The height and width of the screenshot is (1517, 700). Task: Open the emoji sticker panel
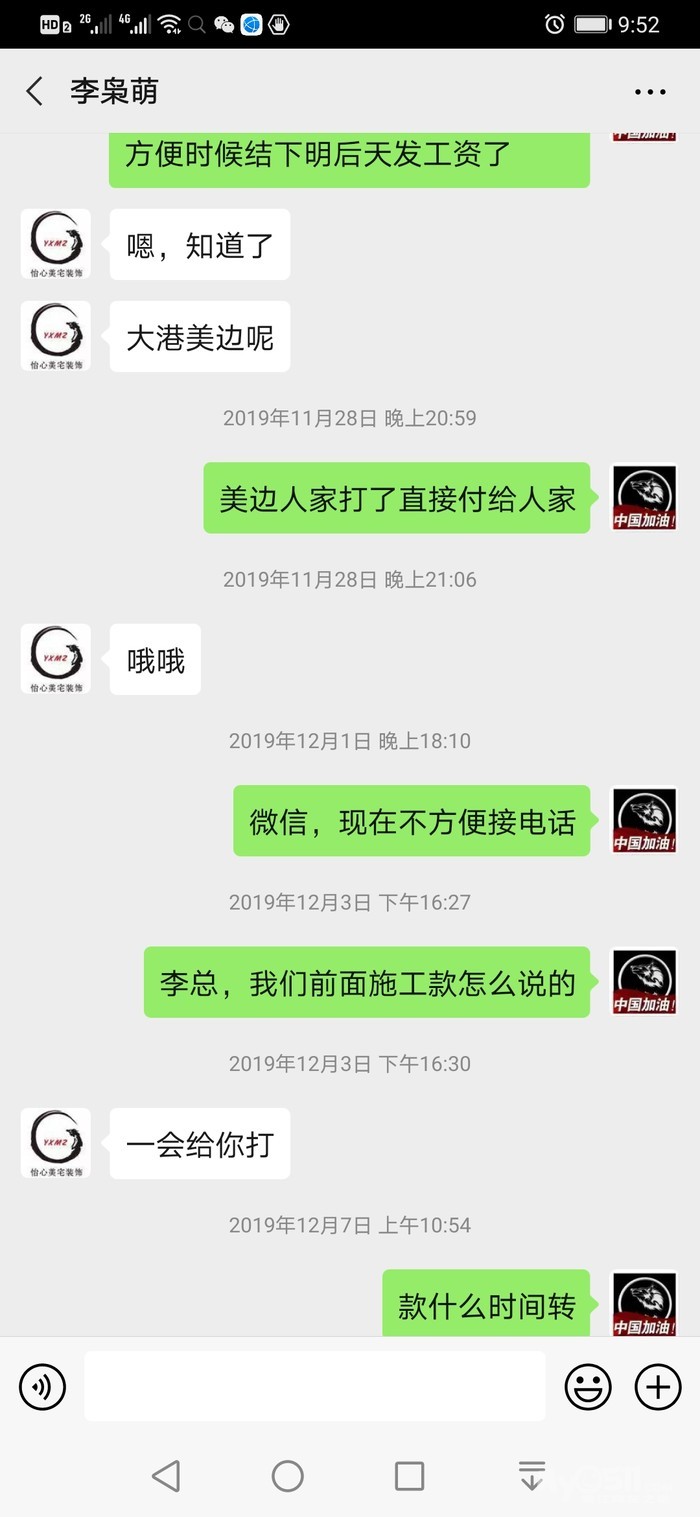coord(588,1386)
